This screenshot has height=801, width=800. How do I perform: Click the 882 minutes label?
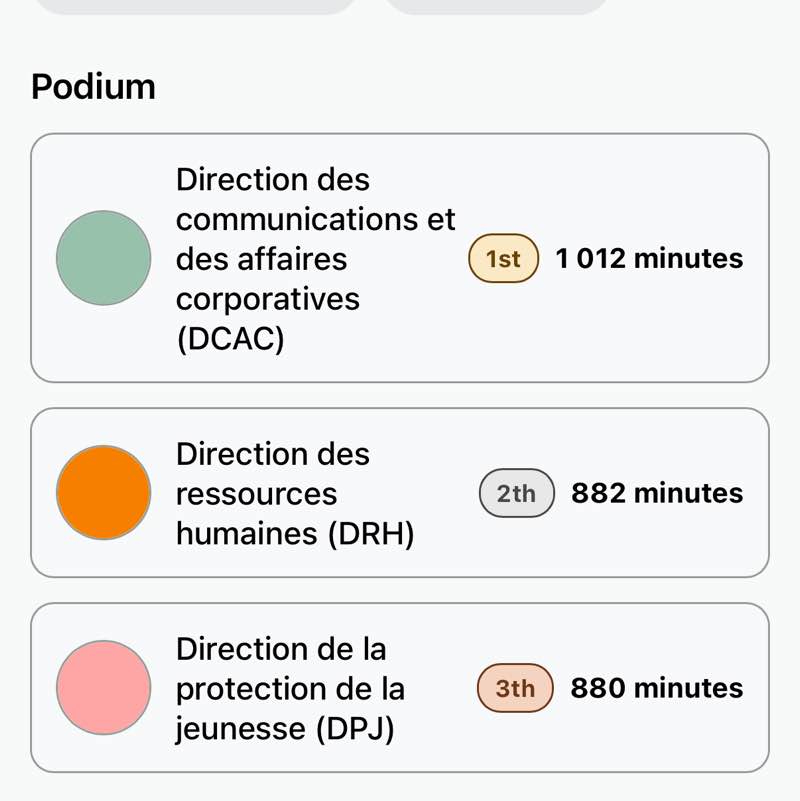[656, 492]
